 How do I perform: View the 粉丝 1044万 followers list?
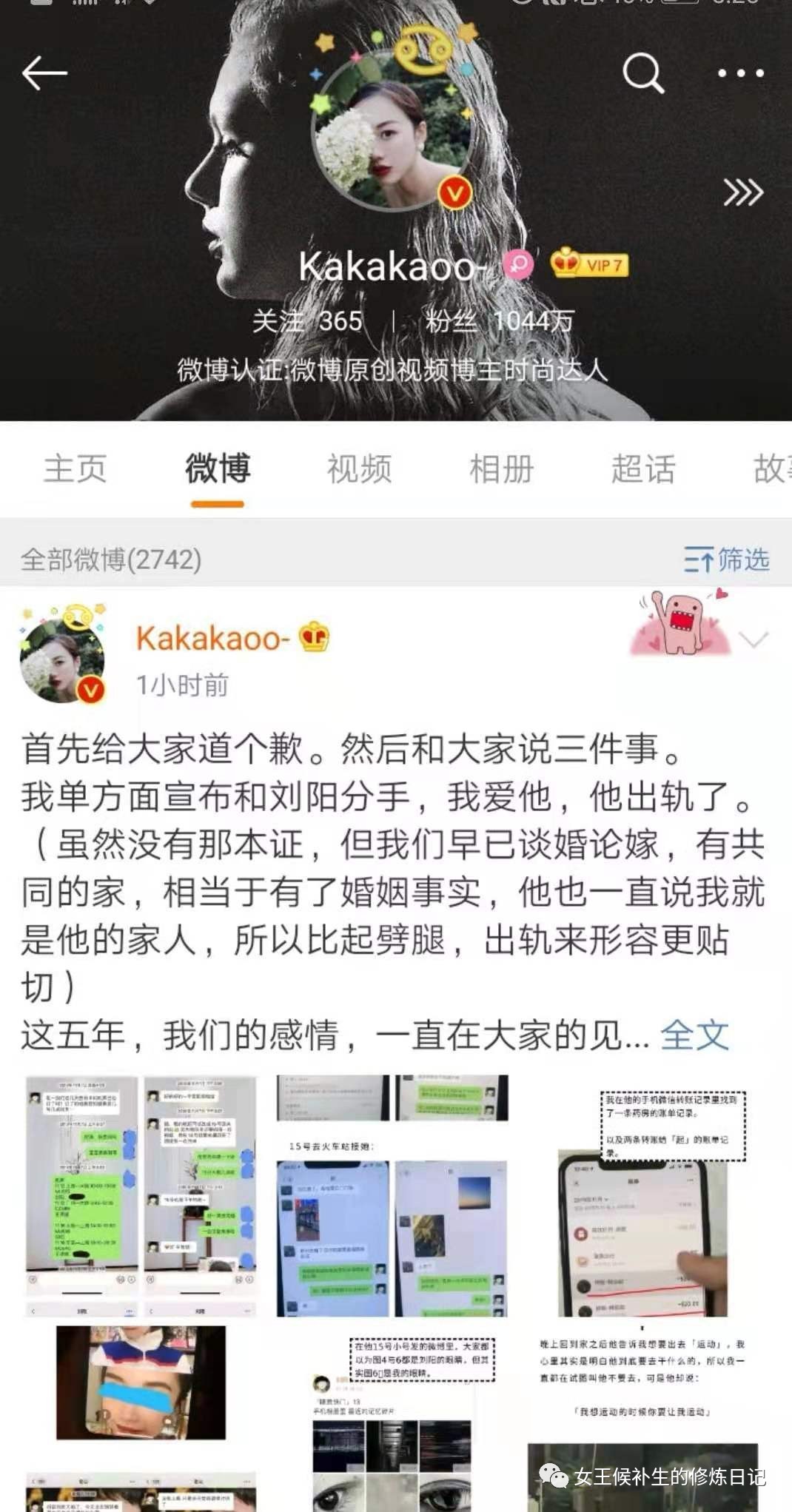point(500,321)
